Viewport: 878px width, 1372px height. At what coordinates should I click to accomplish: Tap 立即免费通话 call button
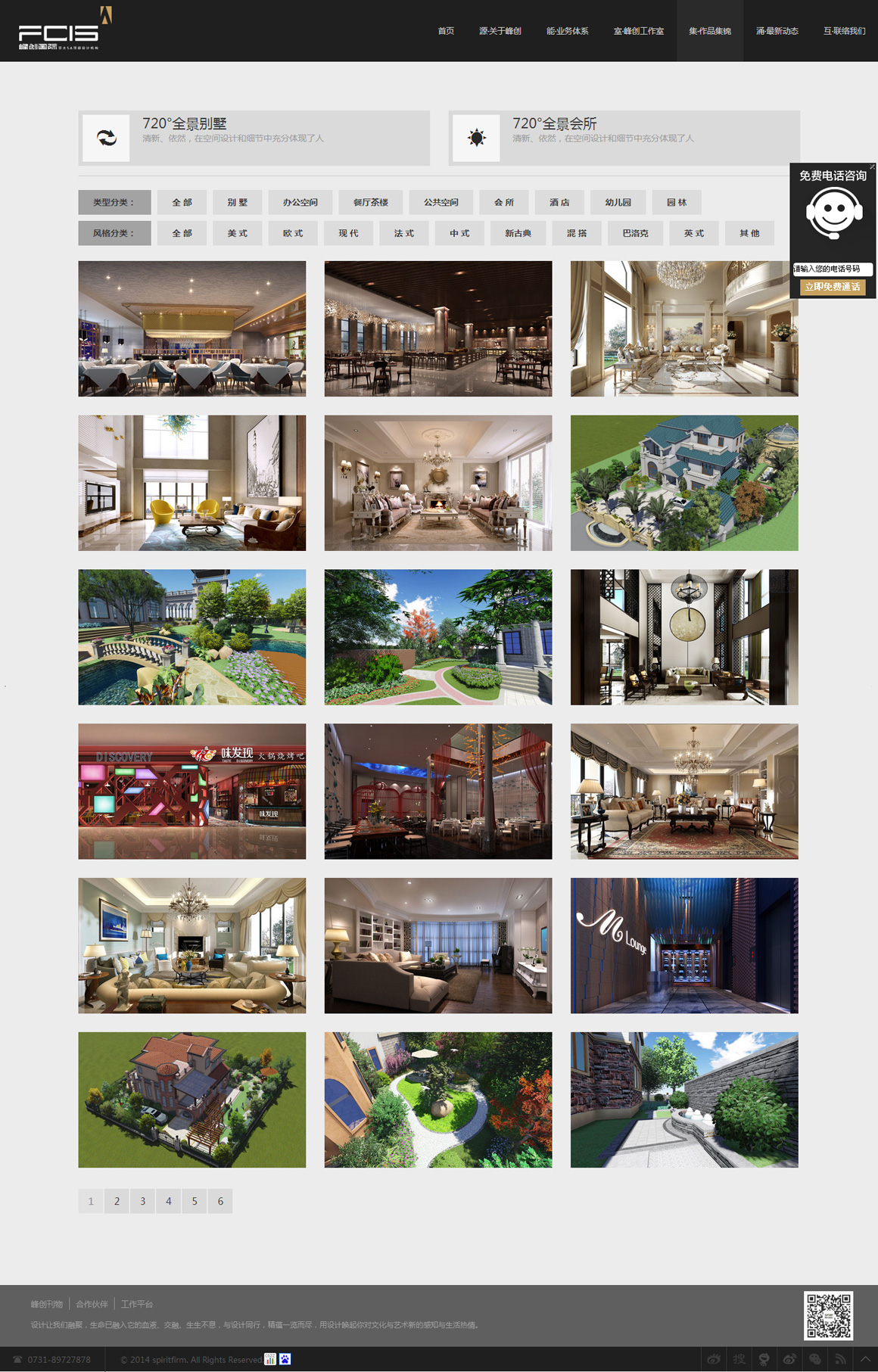pyautogui.click(x=833, y=287)
